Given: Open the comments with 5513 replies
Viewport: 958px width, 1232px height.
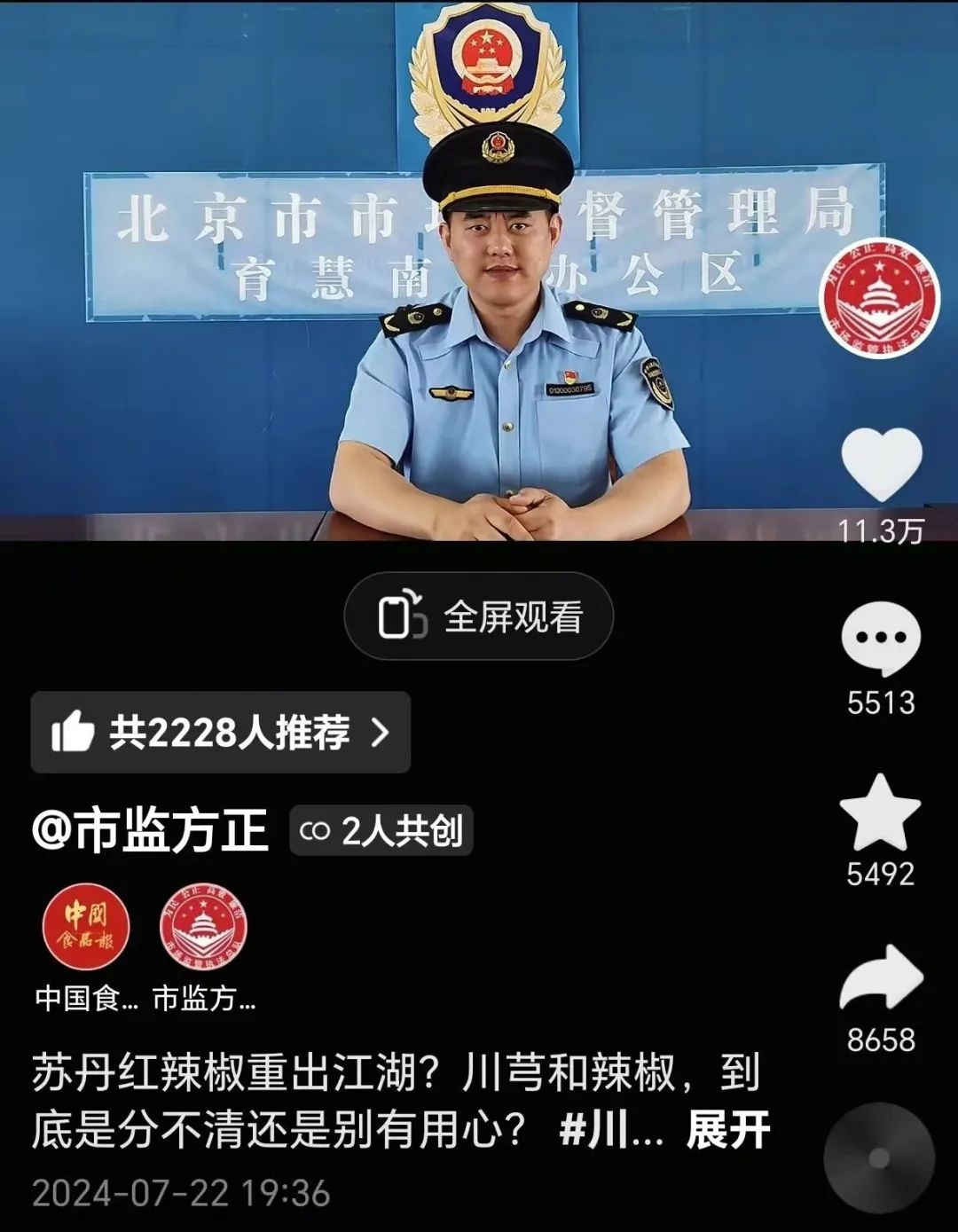Looking at the screenshot, I should pyautogui.click(x=881, y=640).
